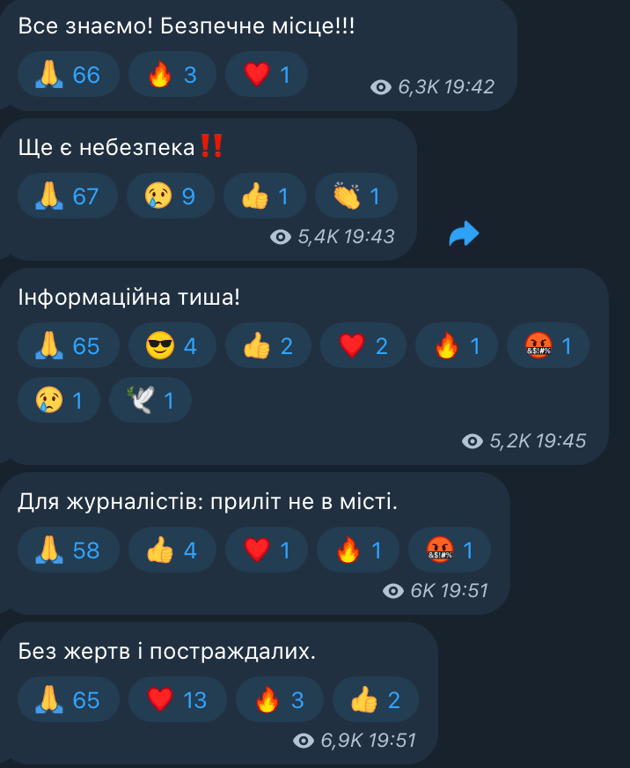Tap heart reaction on 'Інформаційна тиша' message
Image resolution: width=630 pixels, height=768 pixels.
coord(361,346)
